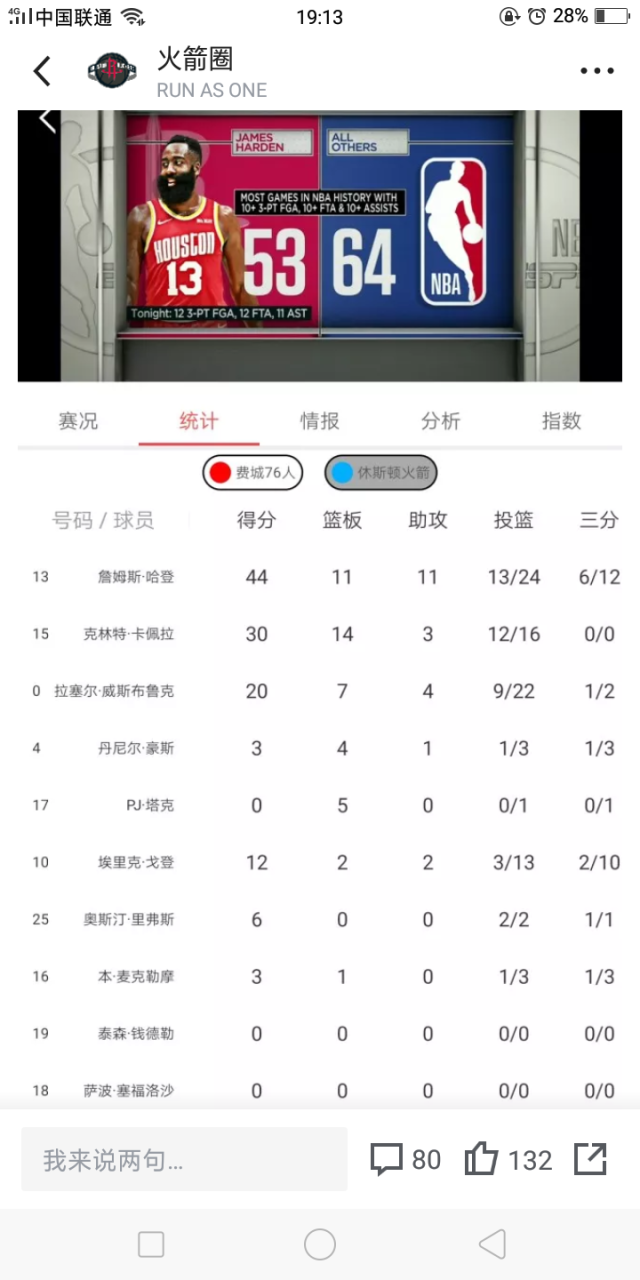Screen dimensions: 640x1280
Task: Share this post externally
Action: click(x=590, y=1159)
